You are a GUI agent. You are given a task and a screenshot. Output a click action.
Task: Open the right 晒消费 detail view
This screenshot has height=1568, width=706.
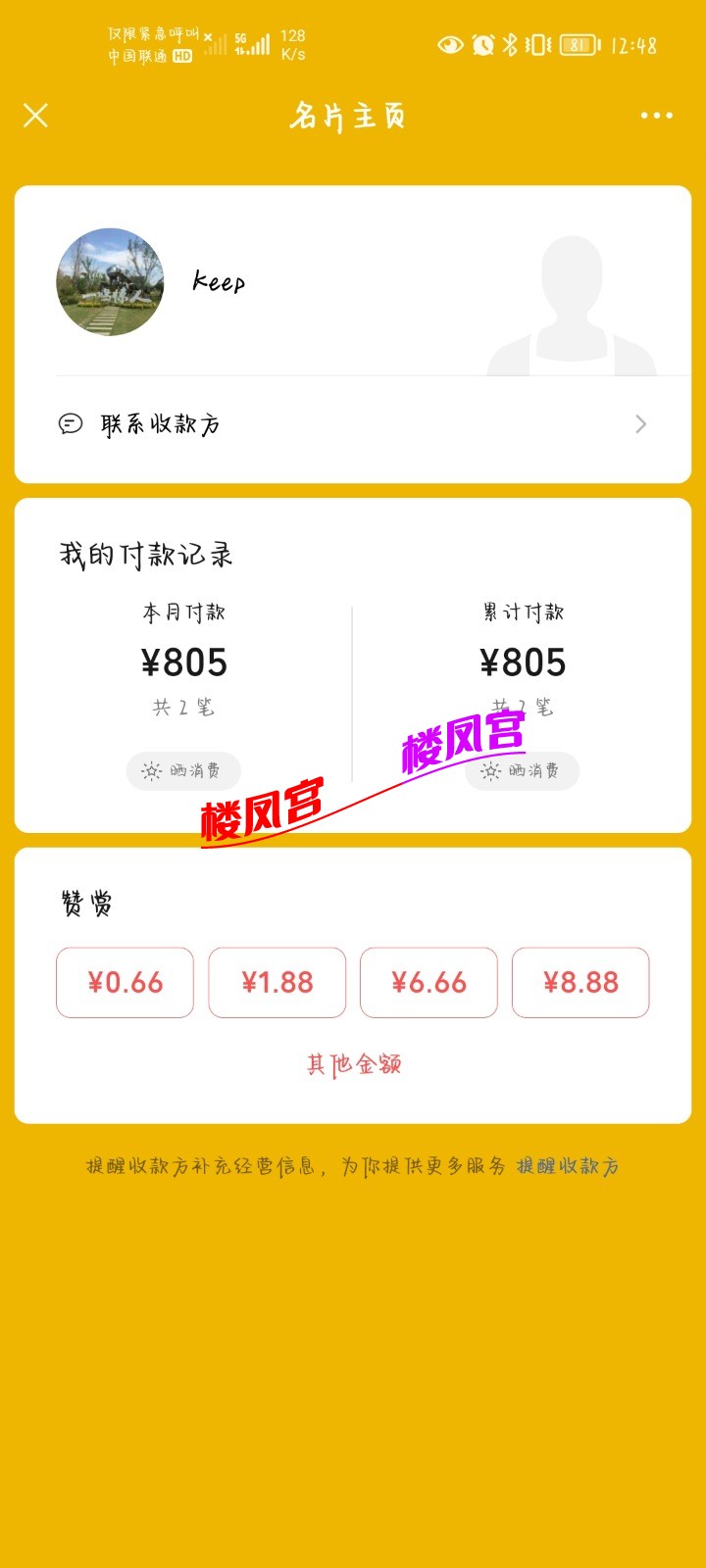(522, 771)
